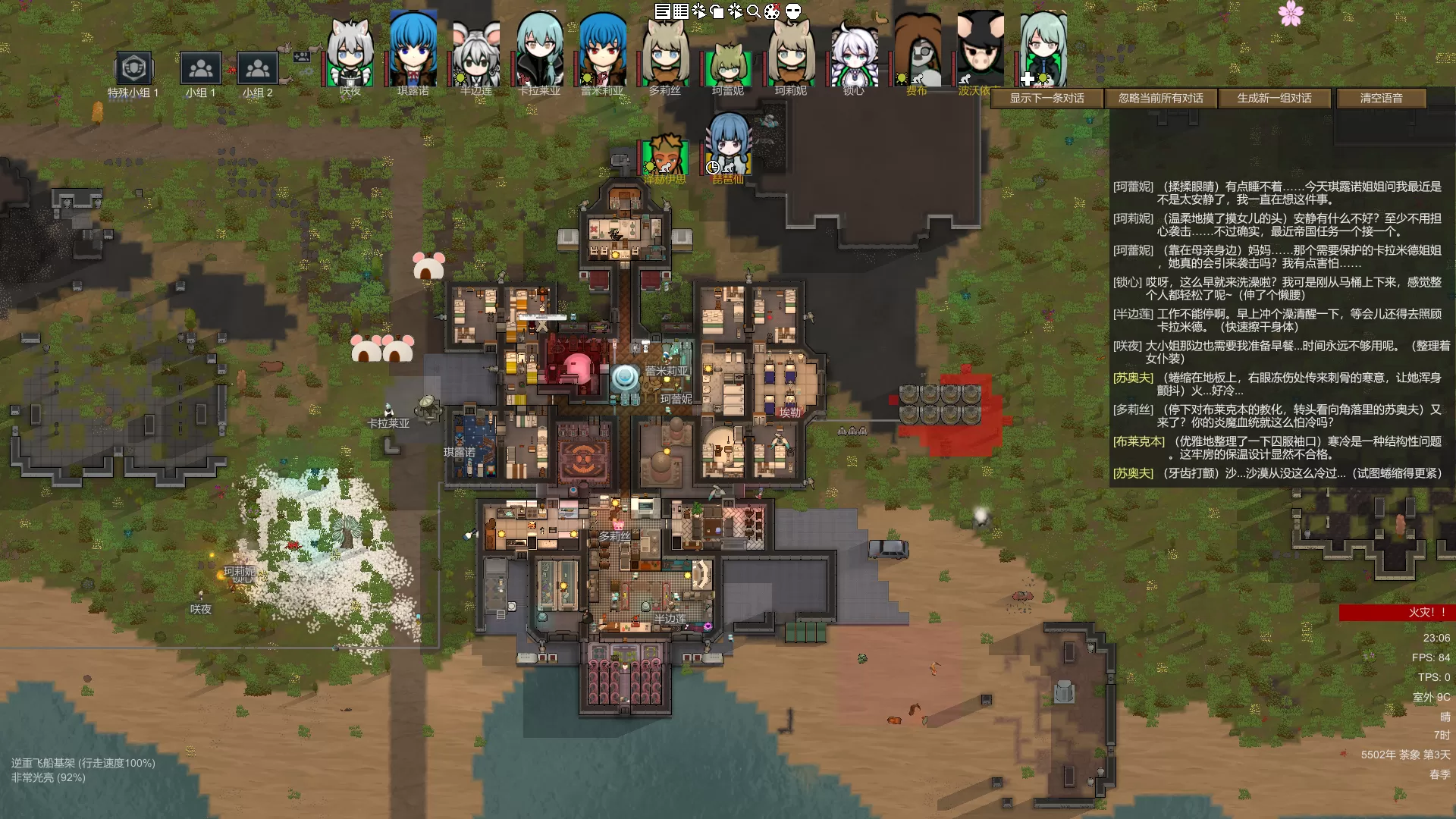Ignore all current dialogues via 忽略当前所有对话
This screenshot has width=1456, height=819.
click(x=1160, y=98)
